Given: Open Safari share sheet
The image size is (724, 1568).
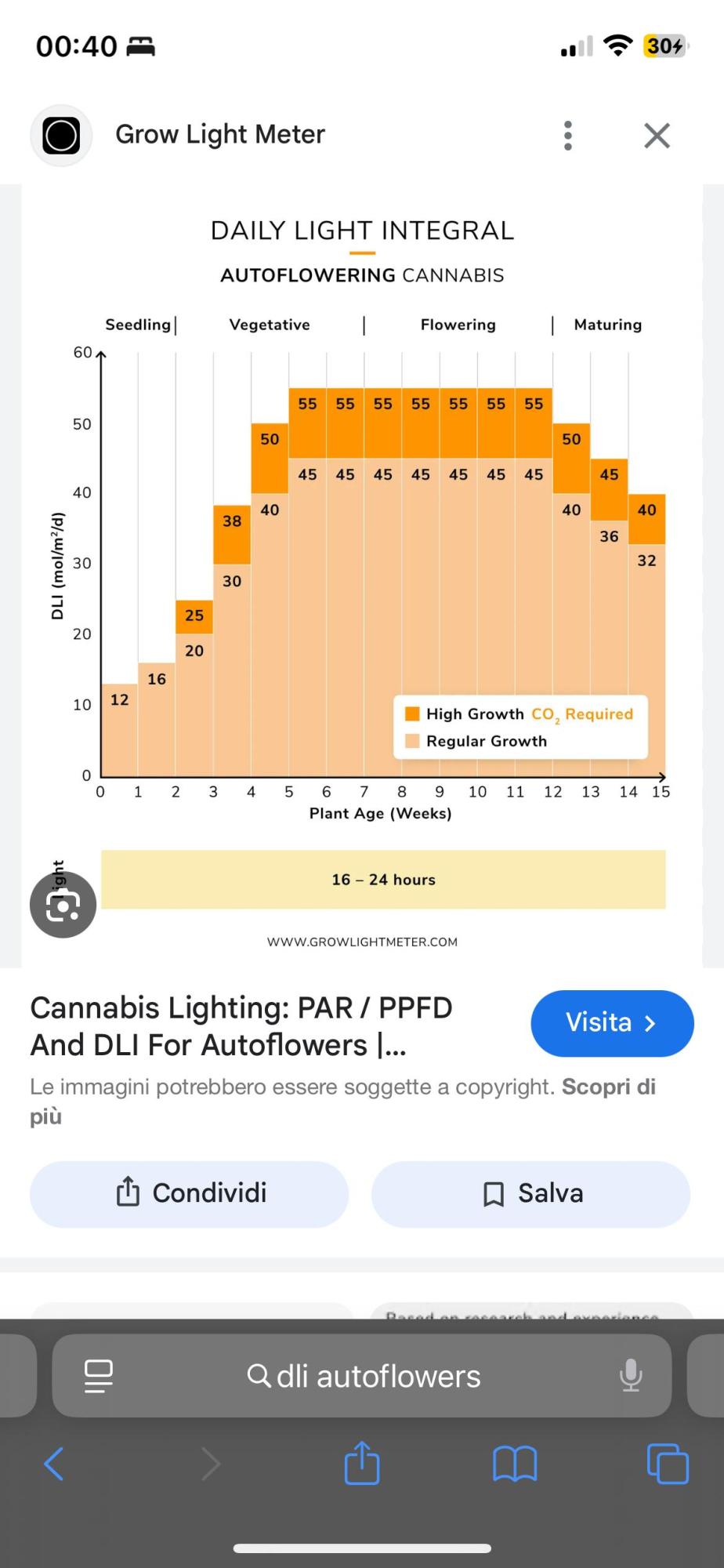Looking at the screenshot, I should coord(362,1462).
